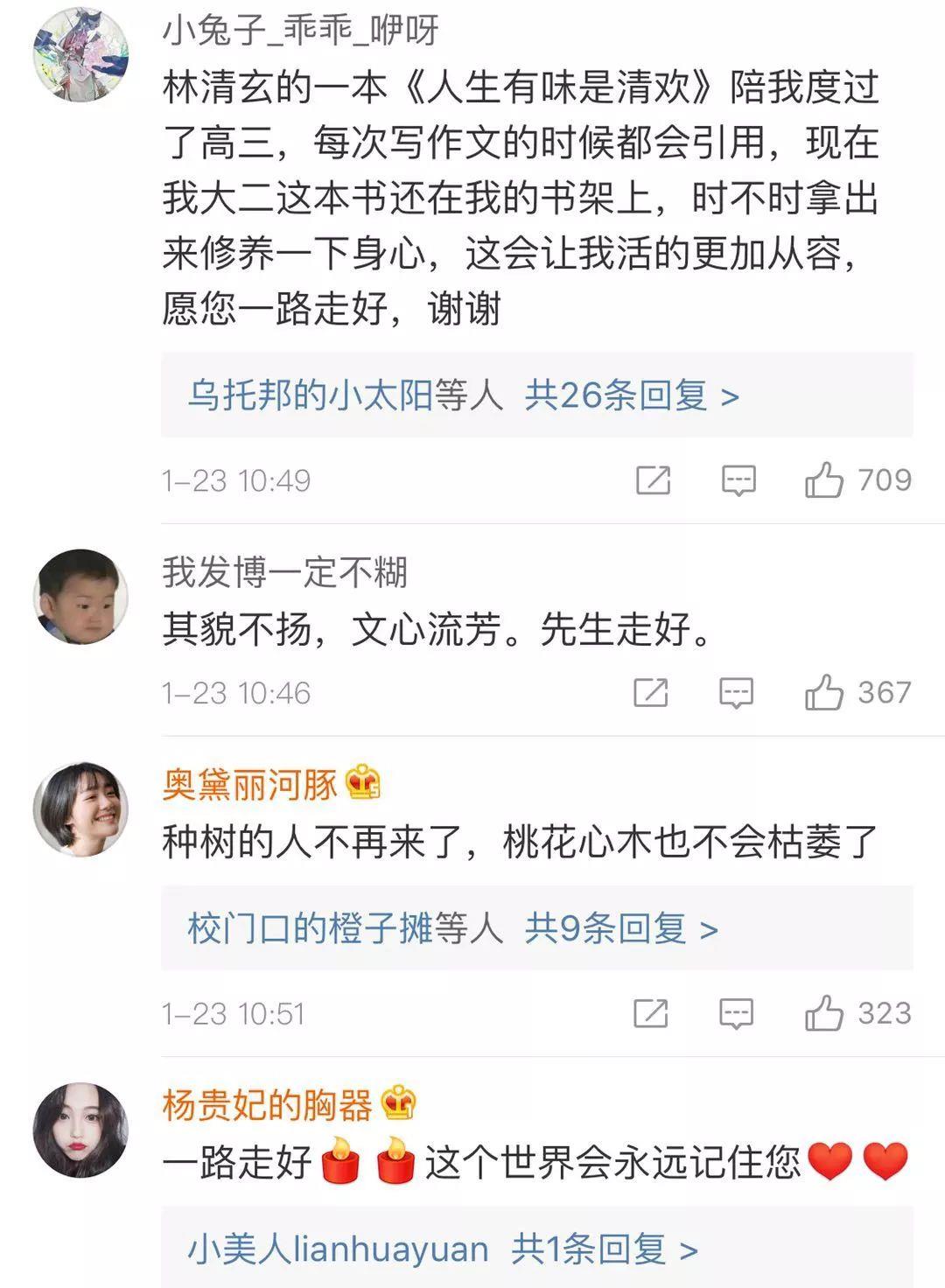Repost the comment posted at 10:46

tap(651, 693)
